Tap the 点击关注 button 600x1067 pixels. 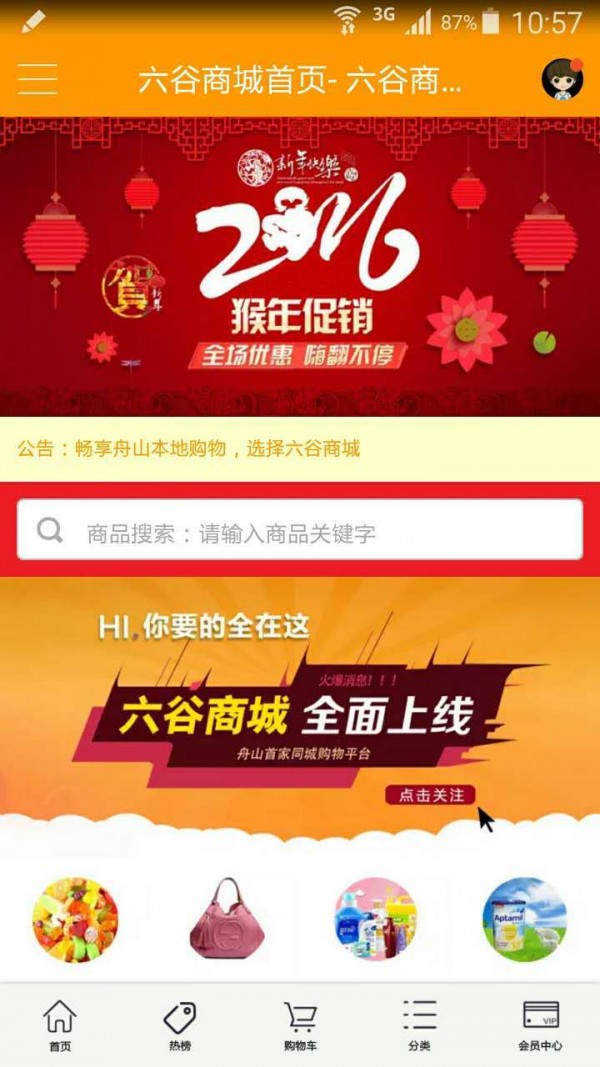point(431,795)
